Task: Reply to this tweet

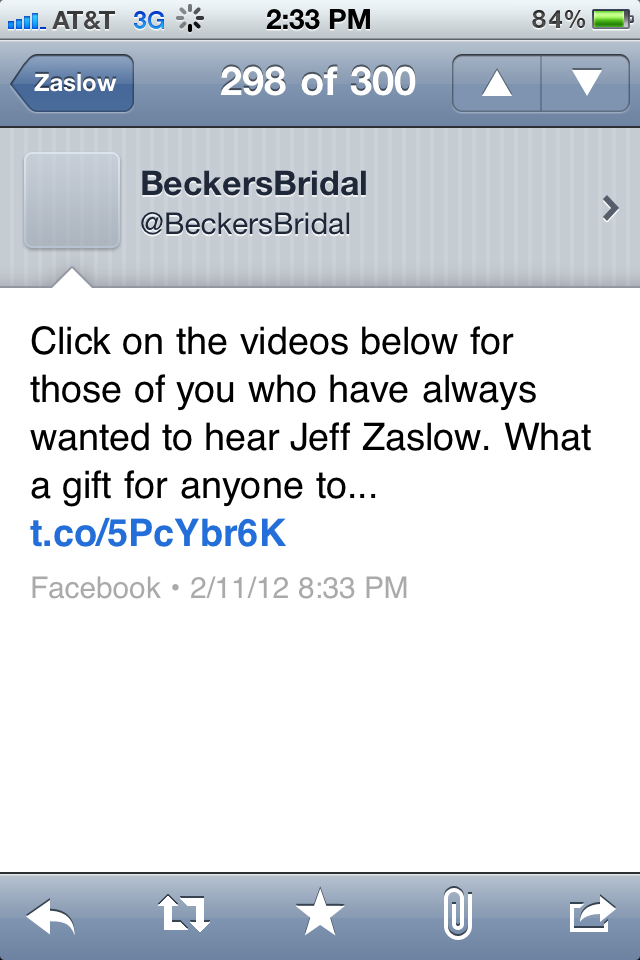Action: 50,915
